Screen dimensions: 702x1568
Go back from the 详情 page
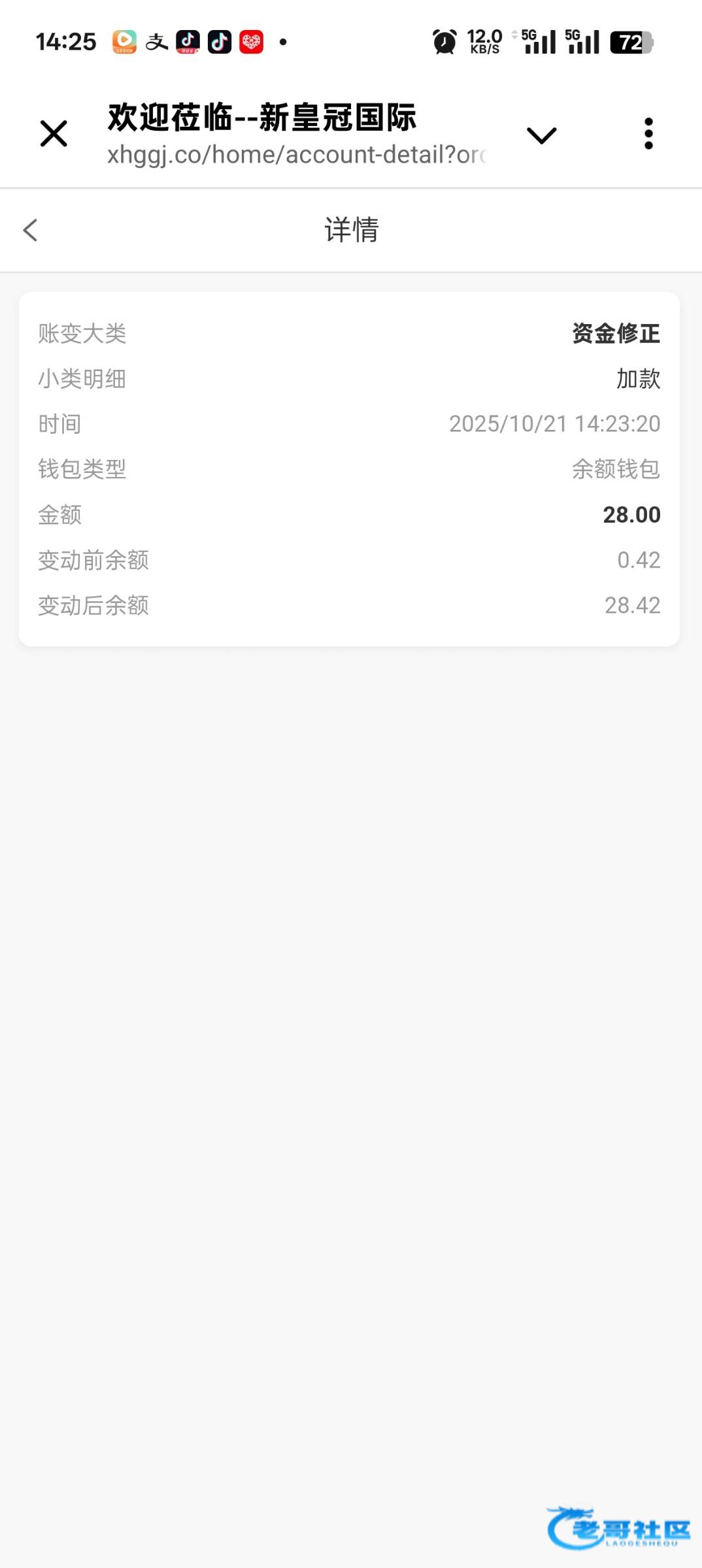[31, 230]
